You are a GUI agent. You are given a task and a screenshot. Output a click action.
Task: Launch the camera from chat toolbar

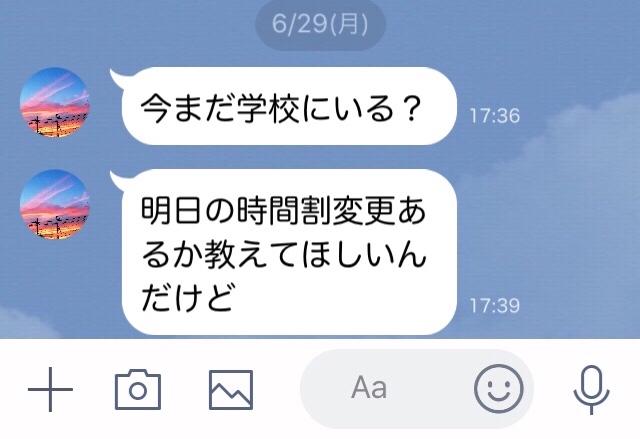coord(138,389)
